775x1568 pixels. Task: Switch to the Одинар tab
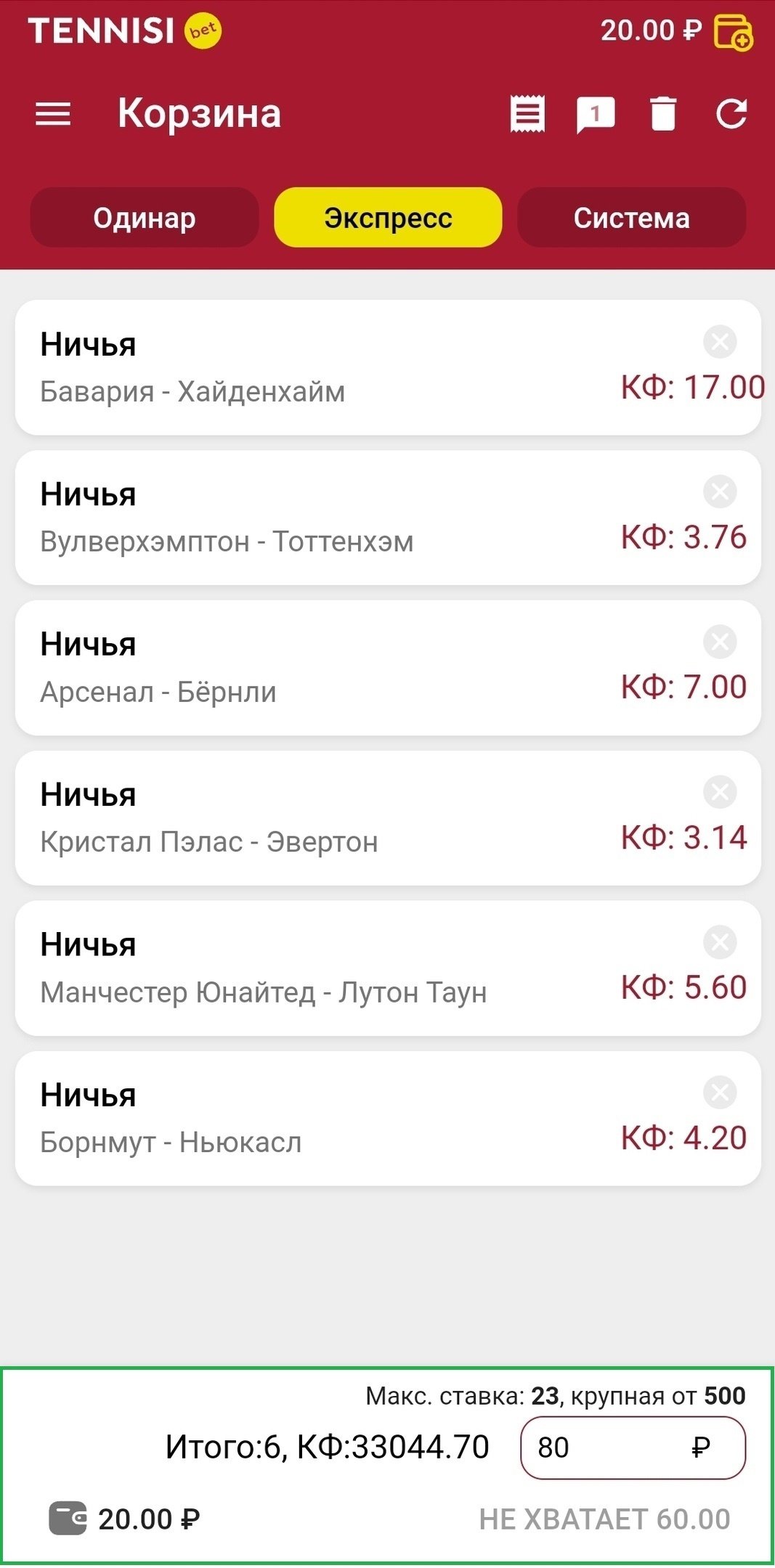pyautogui.click(x=145, y=218)
